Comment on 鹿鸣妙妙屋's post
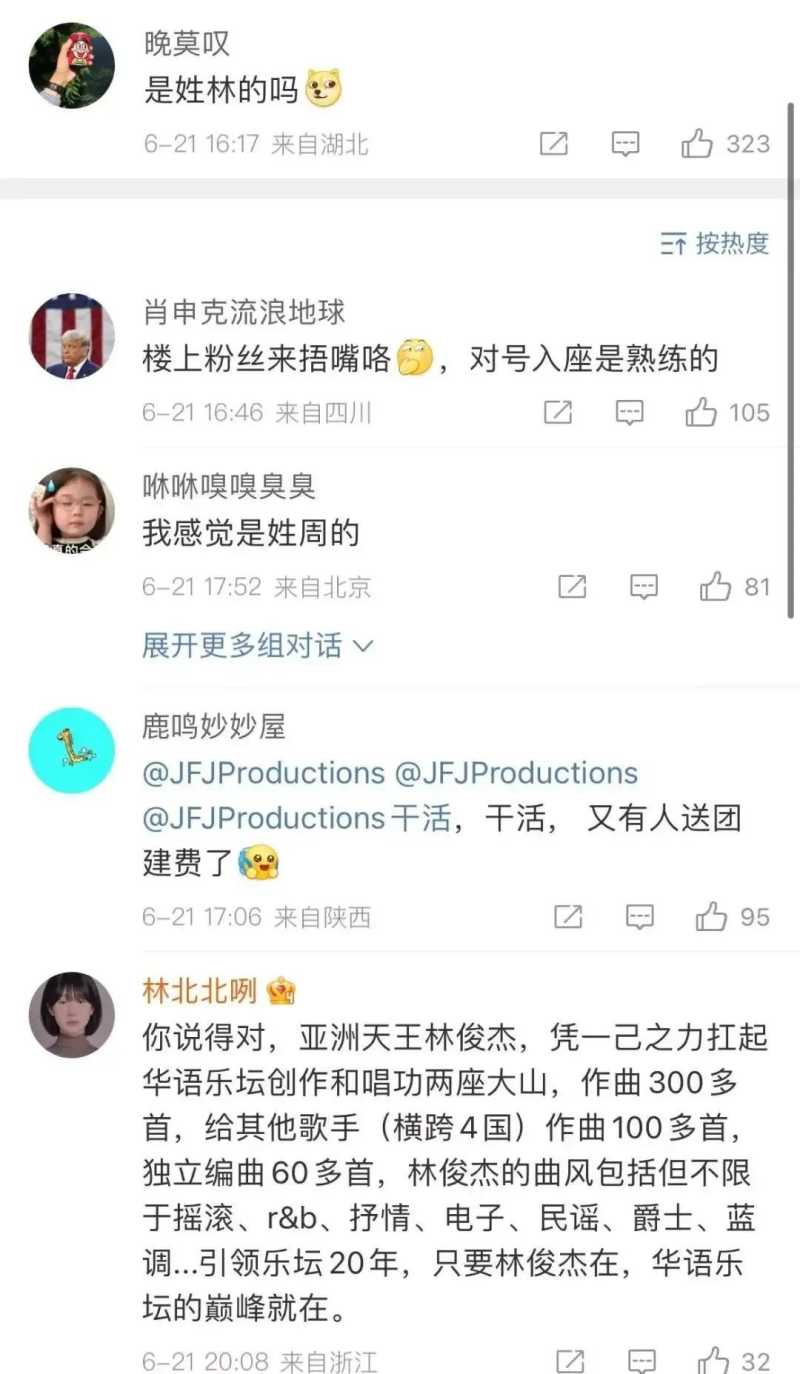The width and height of the screenshot is (800, 1374). (x=640, y=916)
